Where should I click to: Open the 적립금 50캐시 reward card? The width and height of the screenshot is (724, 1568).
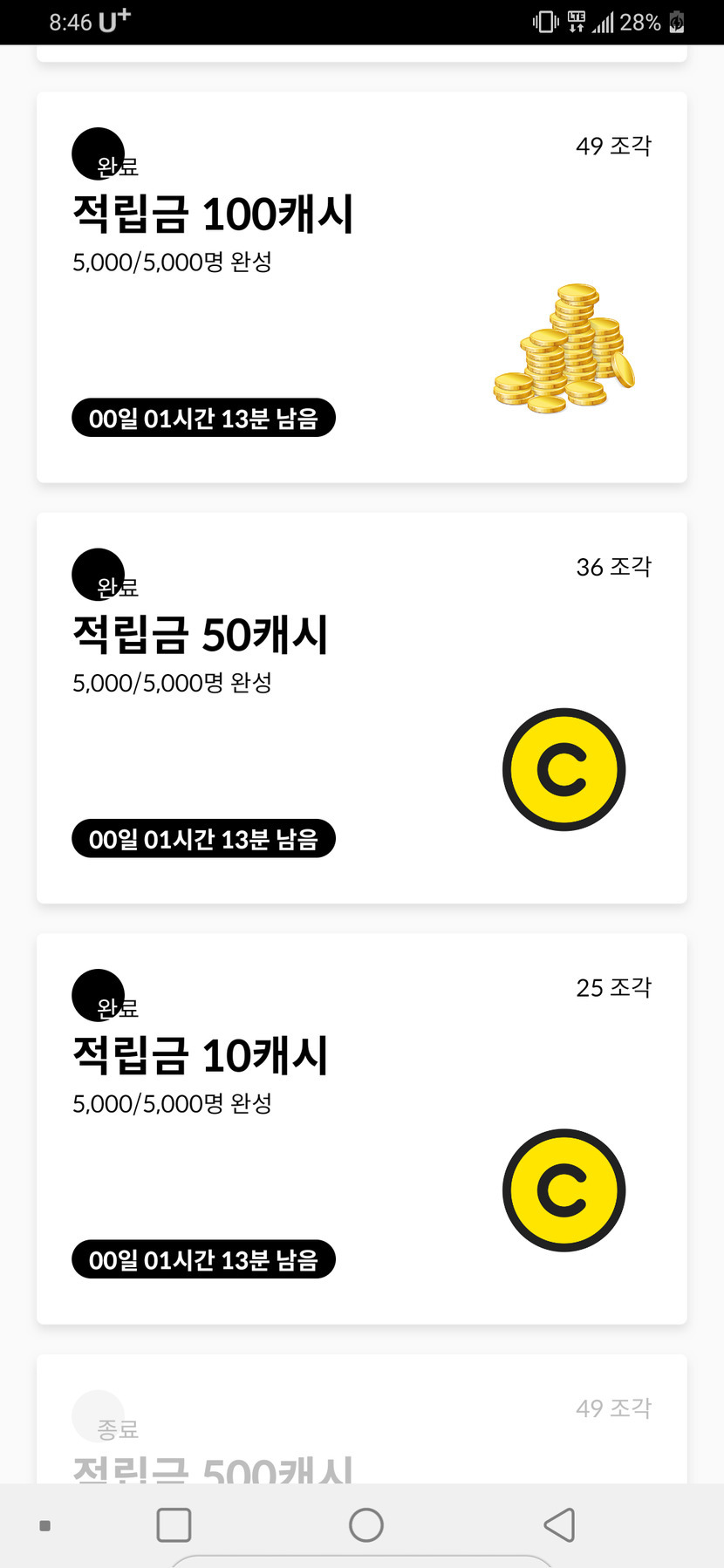pyautogui.click(x=361, y=707)
